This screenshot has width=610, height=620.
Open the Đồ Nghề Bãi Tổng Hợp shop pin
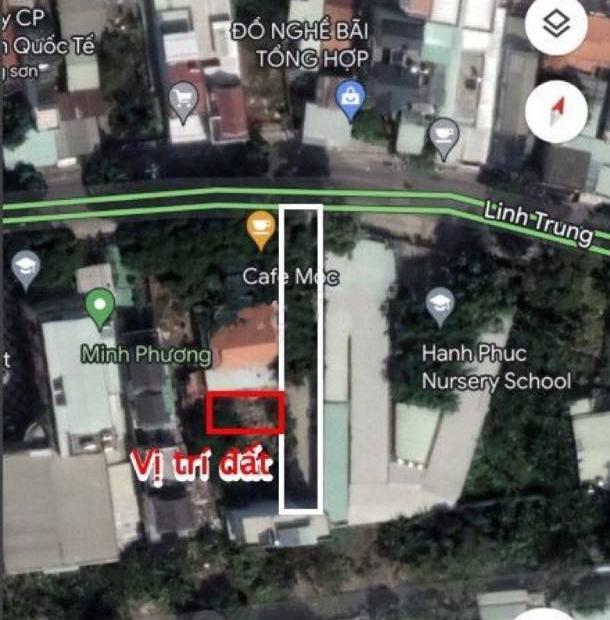pyautogui.click(x=349, y=100)
